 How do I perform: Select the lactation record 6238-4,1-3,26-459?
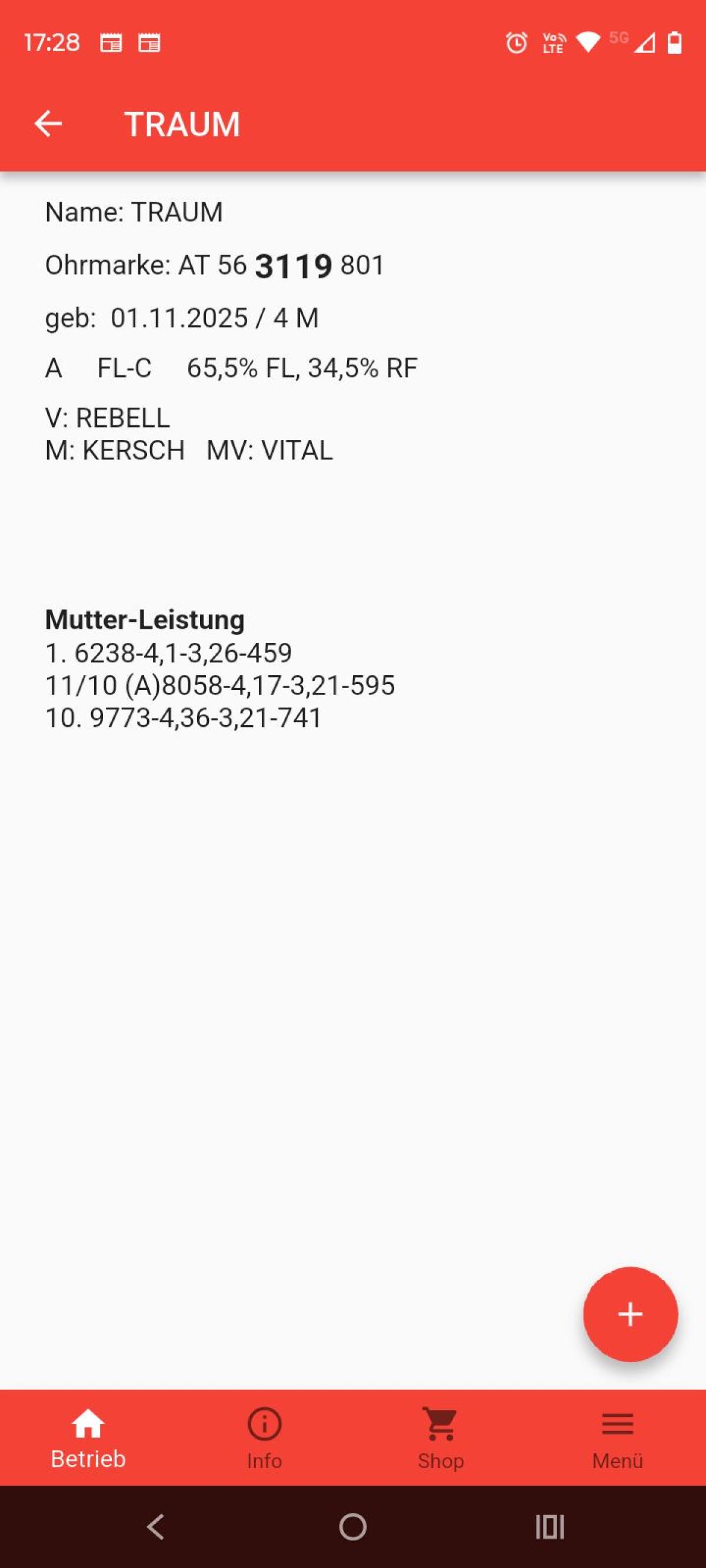[169, 653]
